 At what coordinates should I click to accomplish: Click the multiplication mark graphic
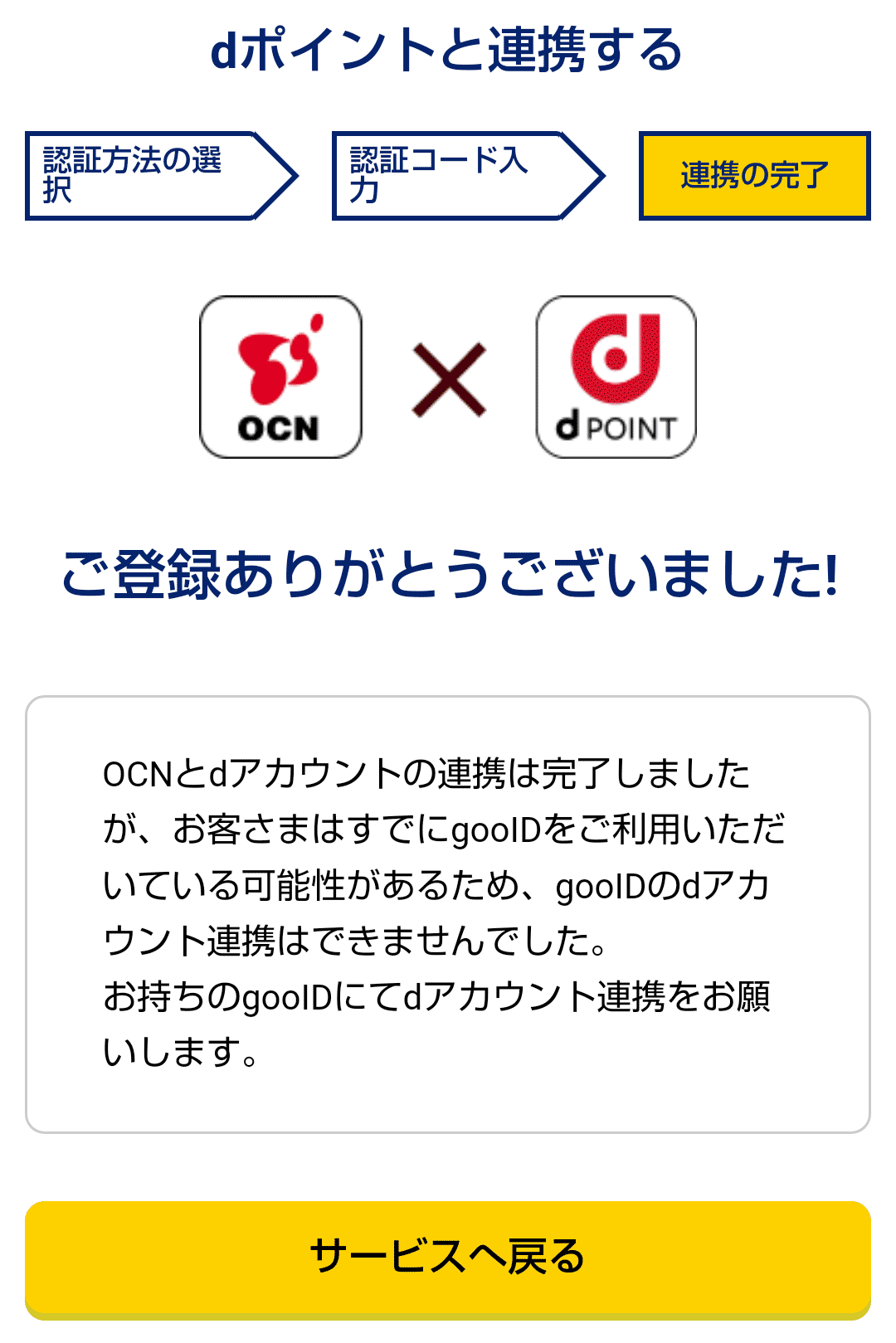448,377
